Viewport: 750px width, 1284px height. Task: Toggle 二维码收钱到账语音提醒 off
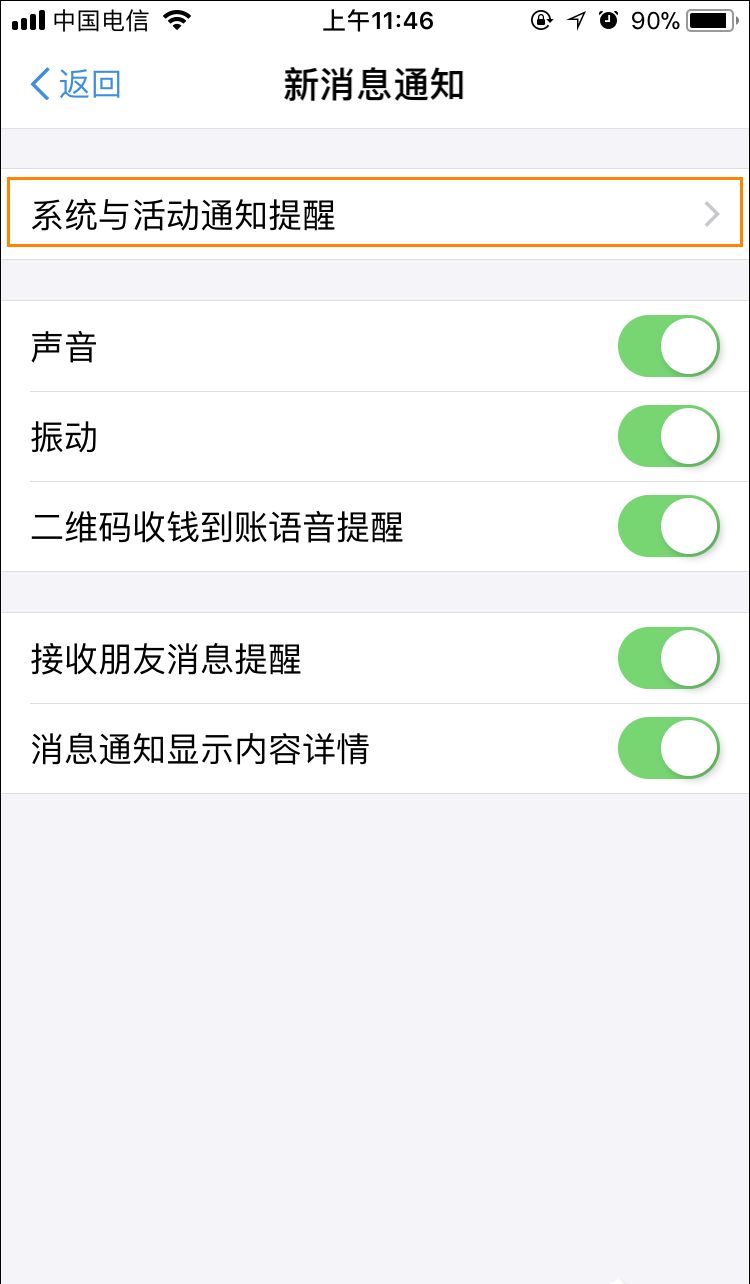point(668,527)
